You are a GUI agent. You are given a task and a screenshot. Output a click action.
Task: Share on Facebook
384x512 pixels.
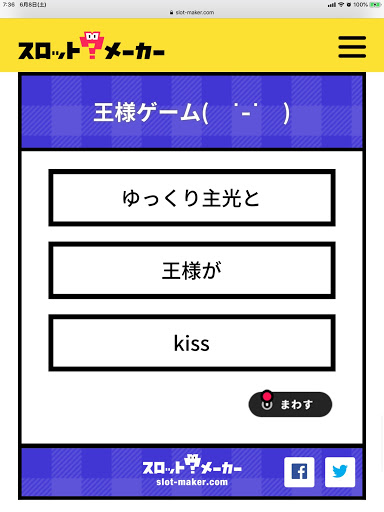(x=299, y=472)
